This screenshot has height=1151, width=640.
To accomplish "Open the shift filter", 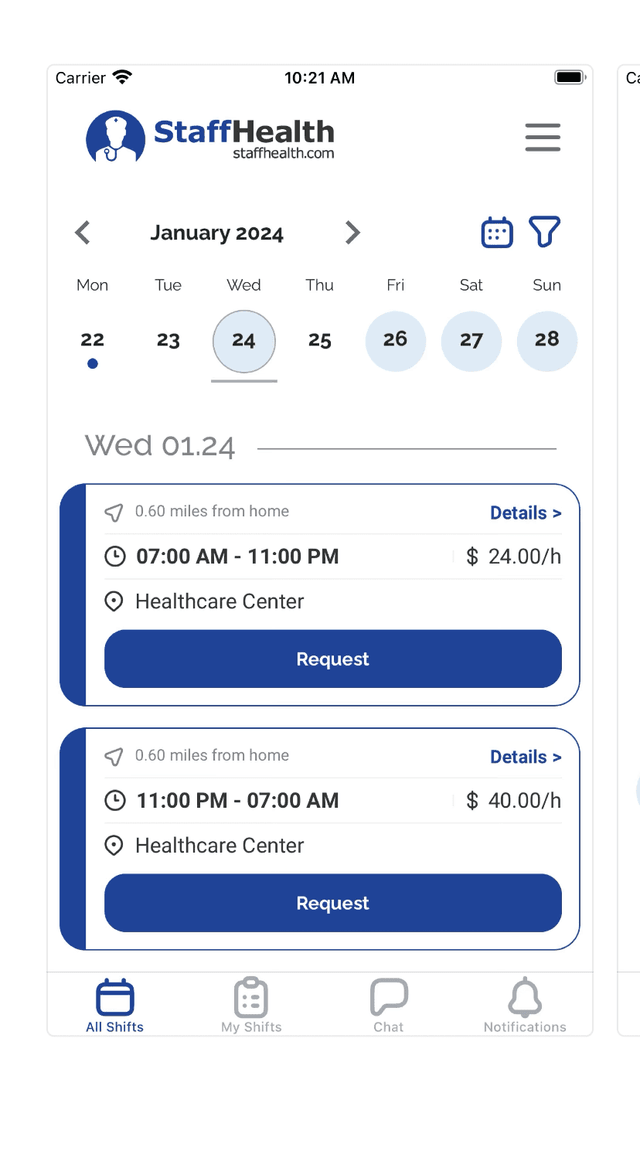I will click(x=544, y=232).
